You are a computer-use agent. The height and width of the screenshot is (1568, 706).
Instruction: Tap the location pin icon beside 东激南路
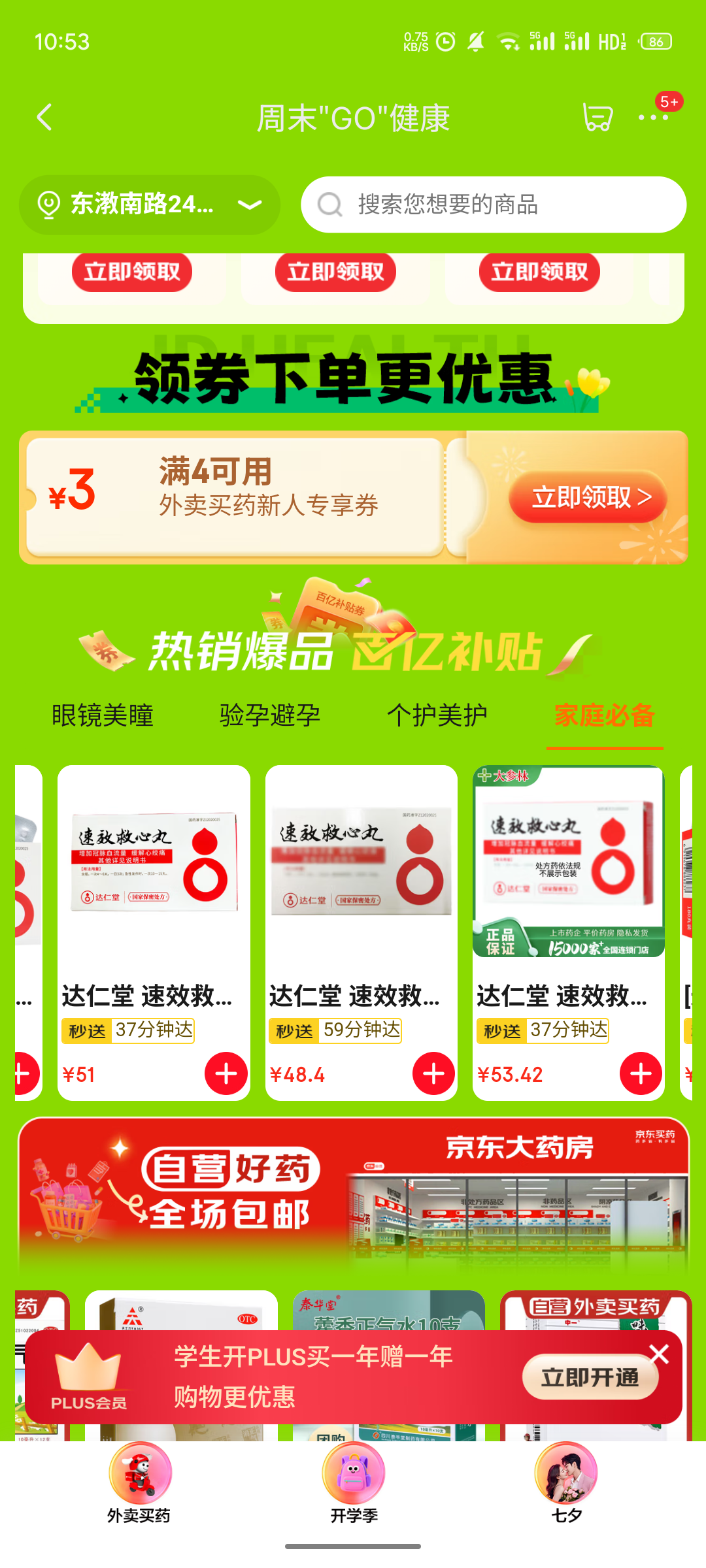tap(47, 204)
